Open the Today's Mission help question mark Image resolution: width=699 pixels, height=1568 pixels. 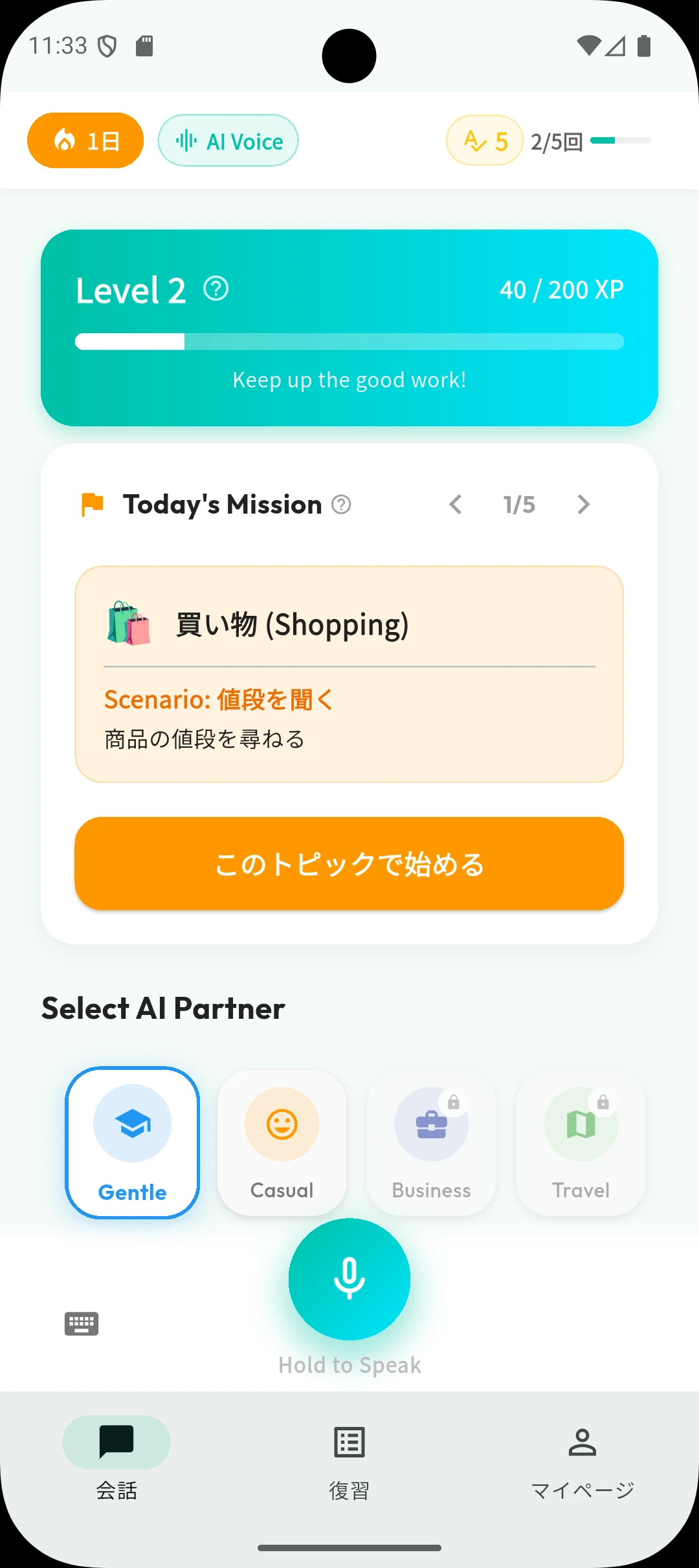click(340, 505)
